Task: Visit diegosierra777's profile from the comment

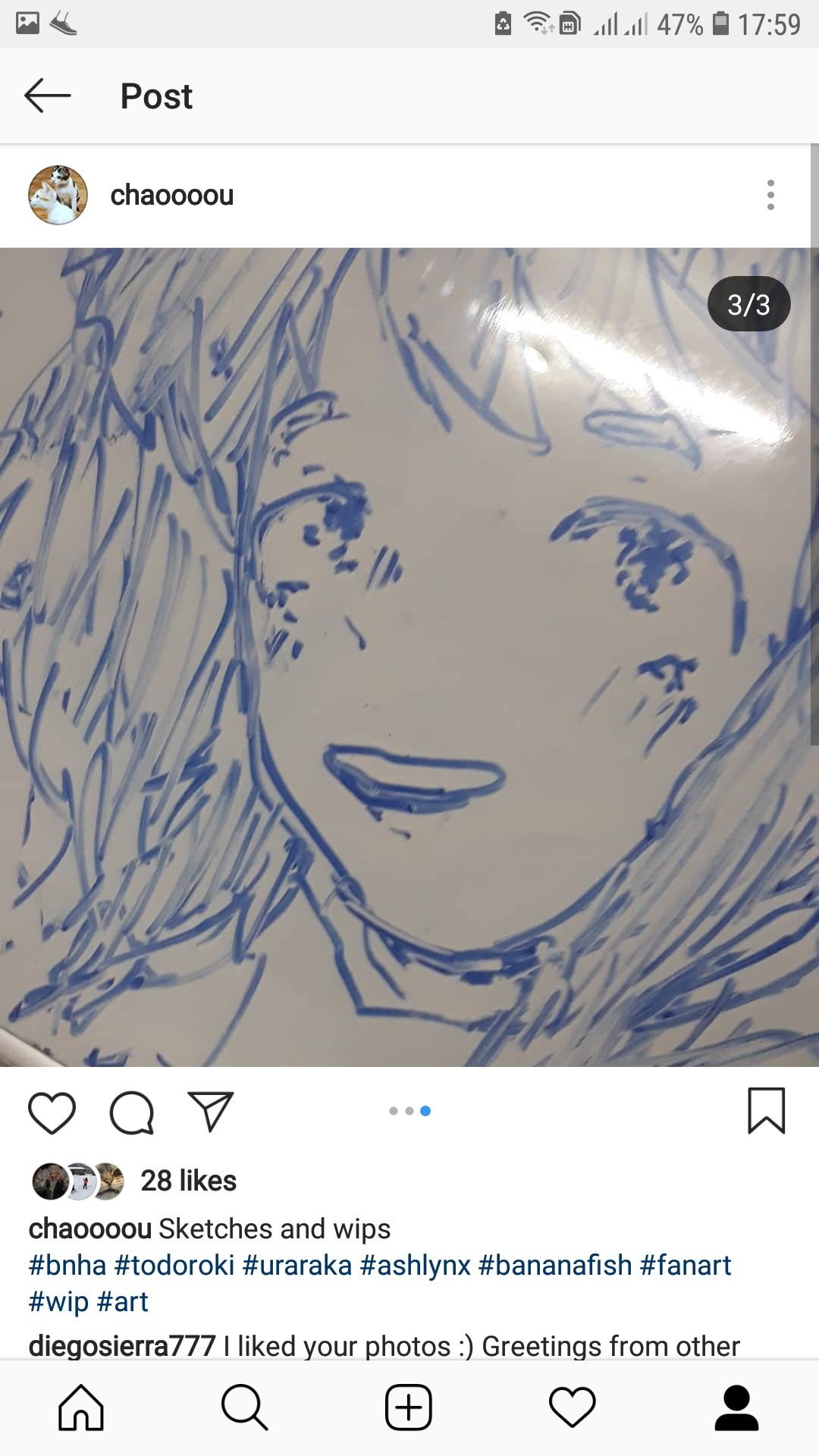Action: [122, 1346]
